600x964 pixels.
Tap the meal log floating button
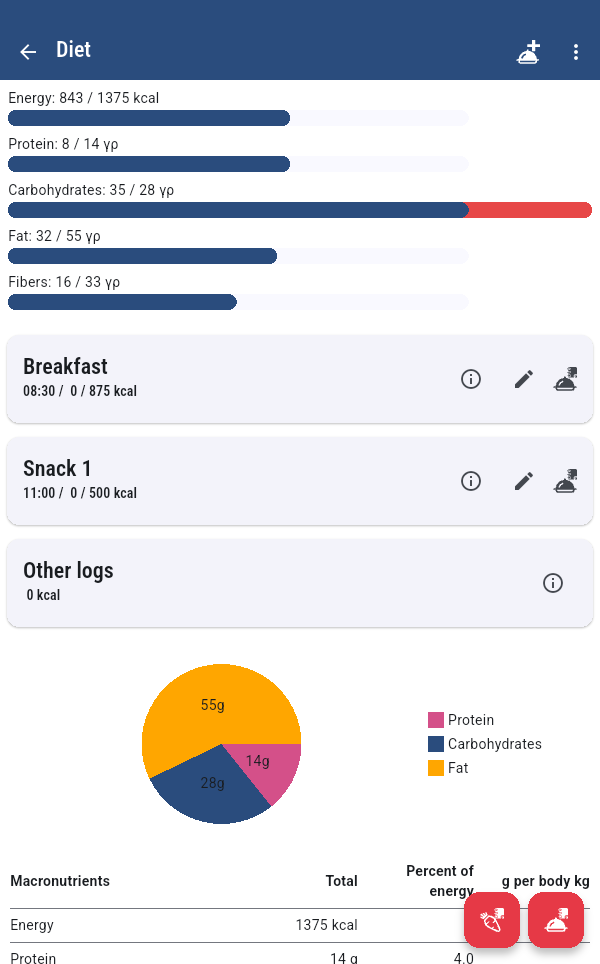(556, 920)
